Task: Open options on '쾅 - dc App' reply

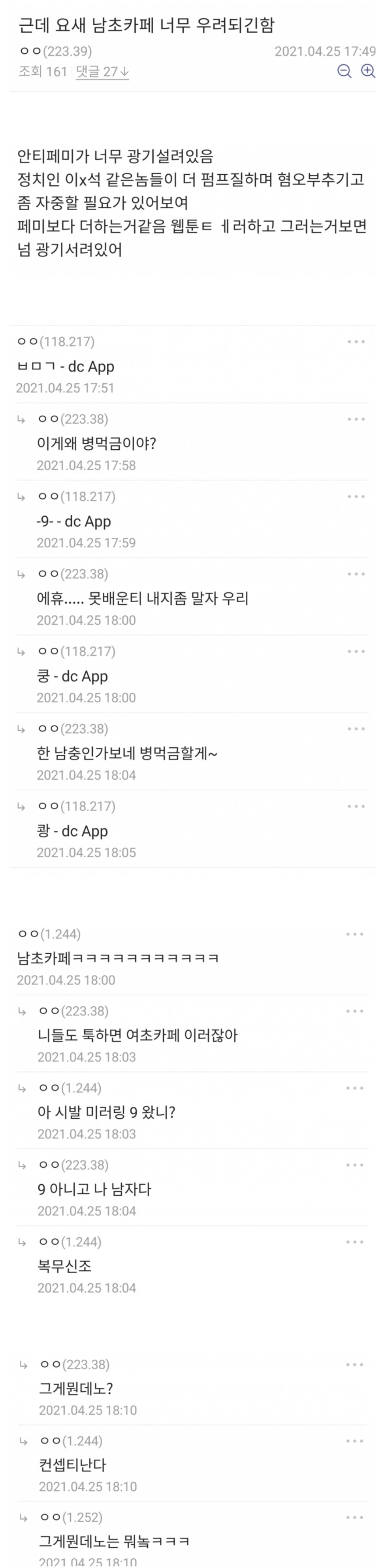Action: [356, 806]
